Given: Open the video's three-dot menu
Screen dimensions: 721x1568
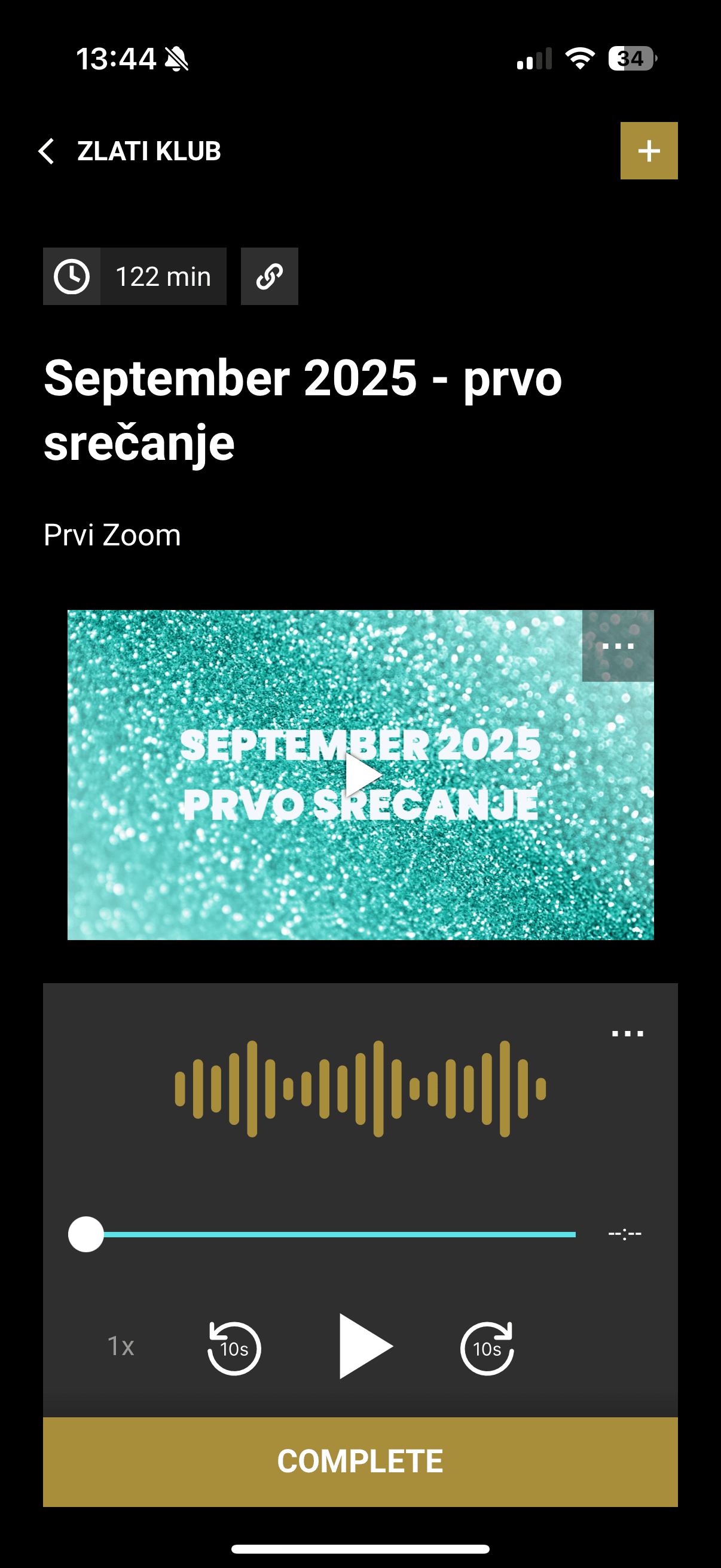Looking at the screenshot, I should 618,646.
